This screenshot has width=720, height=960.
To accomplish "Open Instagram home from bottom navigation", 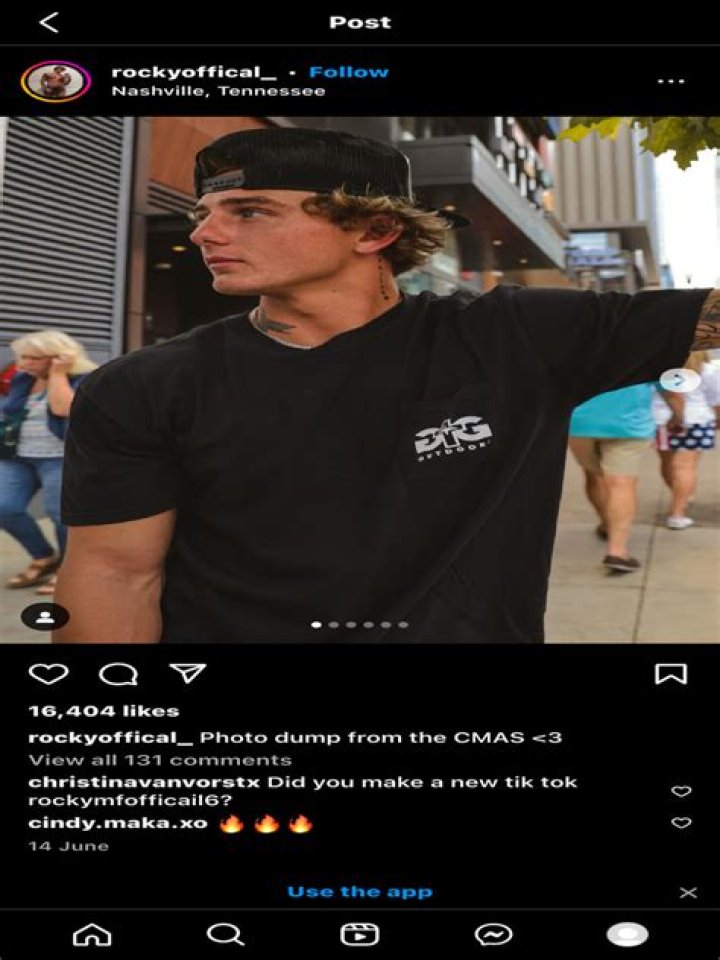I will [x=91, y=935].
